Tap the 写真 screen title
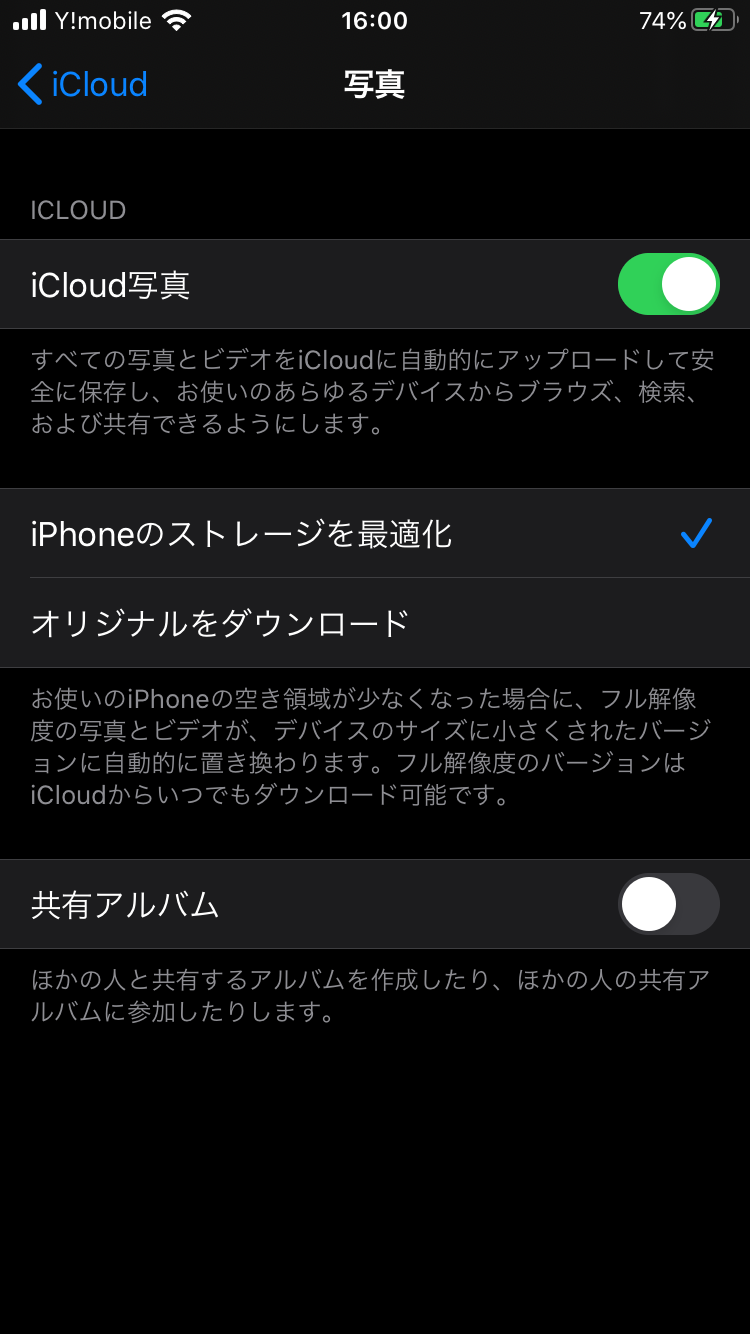Screen dimensions: 750x1334 (x=375, y=85)
